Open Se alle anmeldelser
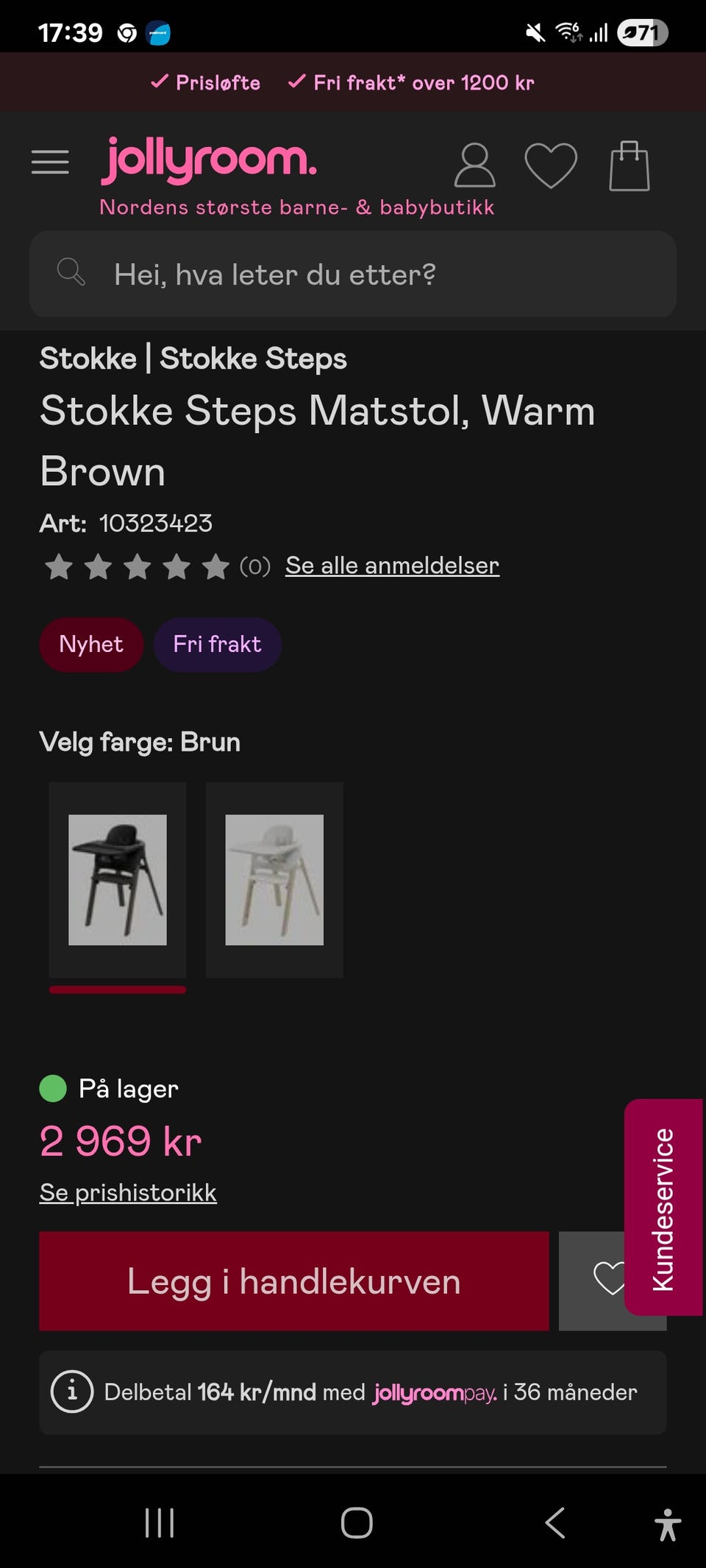 tap(392, 565)
